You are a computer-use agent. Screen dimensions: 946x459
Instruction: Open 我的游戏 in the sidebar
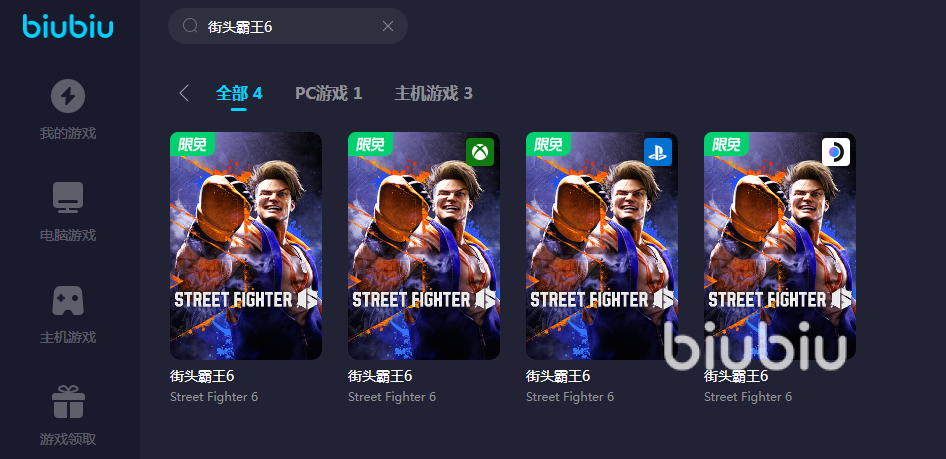click(x=68, y=110)
